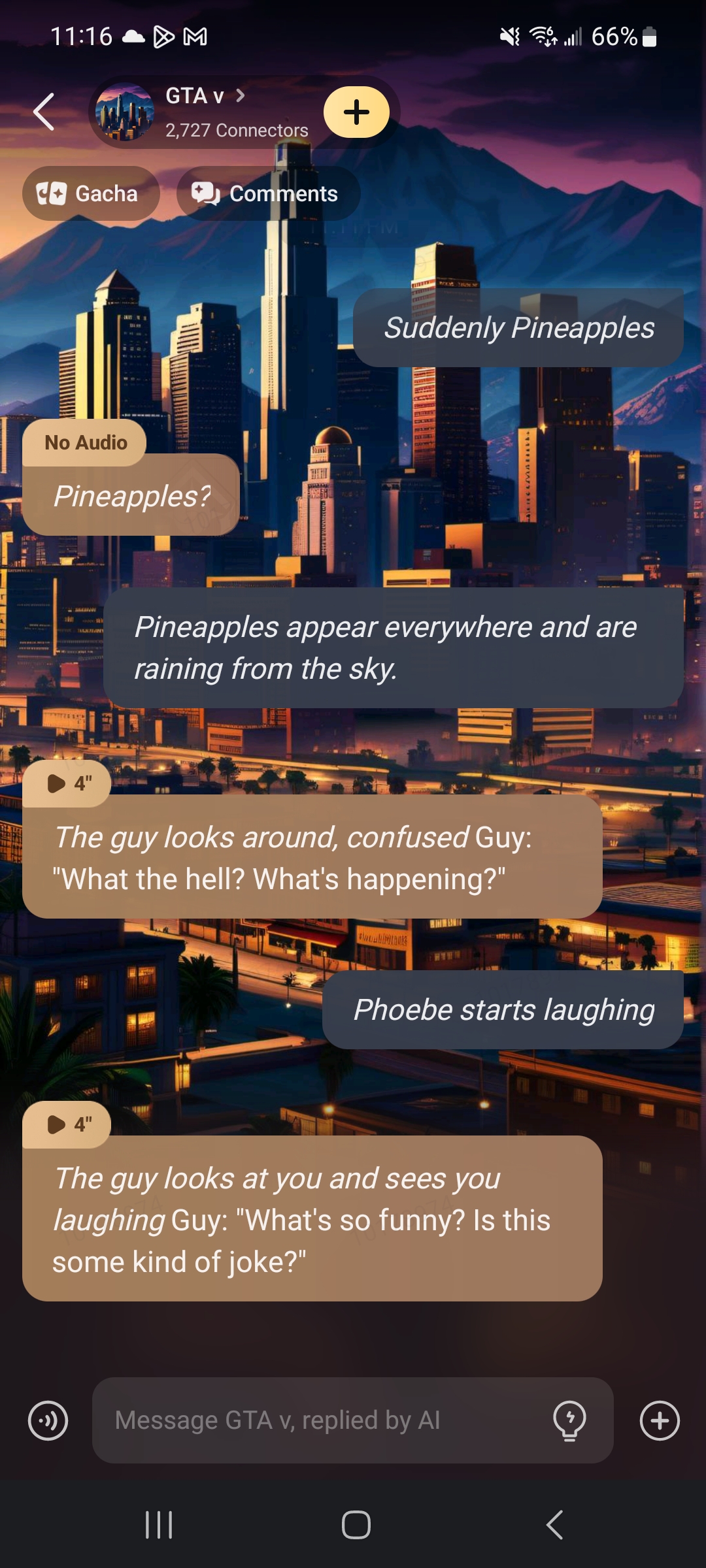Go back using the top-left arrow
Viewport: 706px width, 1568px height.
pyautogui.click(x=44, y=112)
